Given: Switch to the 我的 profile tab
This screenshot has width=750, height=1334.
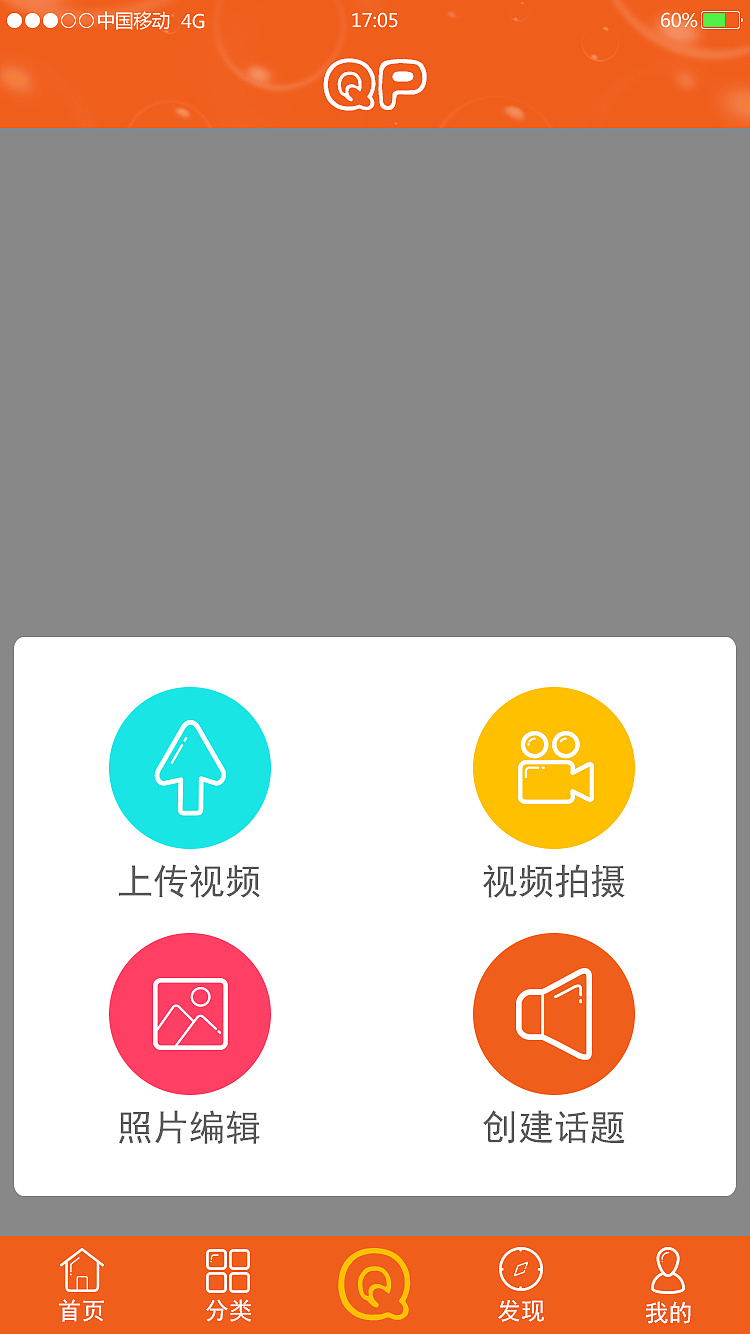Looking at the screenshot, I should click(668, 1285).
